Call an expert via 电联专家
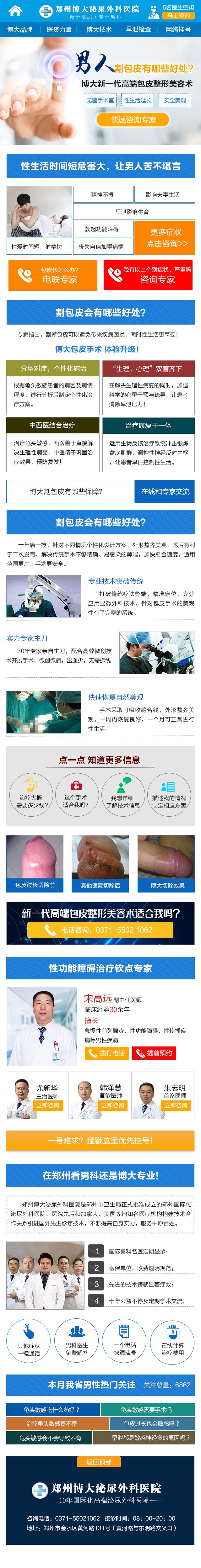201x1568 pixels. click(x=52, y=275)
